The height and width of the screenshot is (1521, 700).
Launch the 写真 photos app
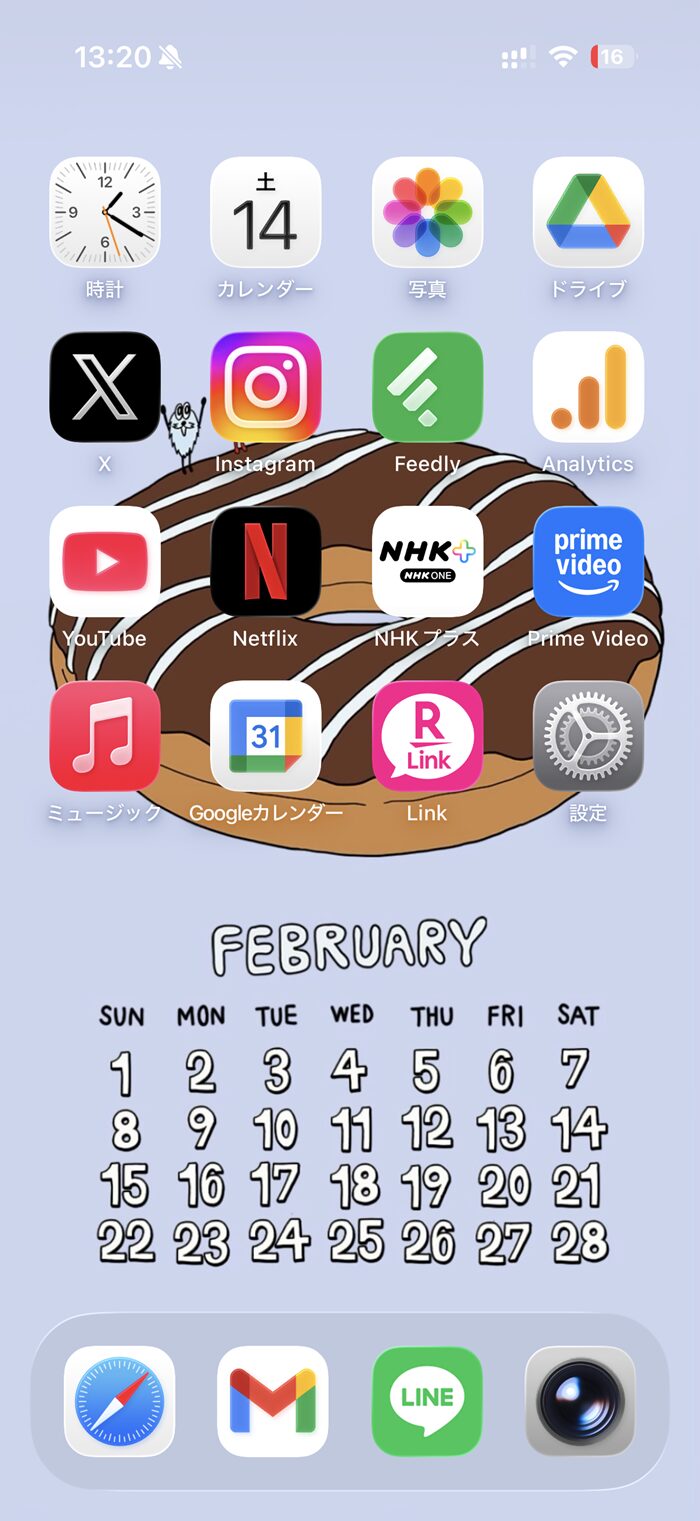pyautogui.click(x=427, y=212)
